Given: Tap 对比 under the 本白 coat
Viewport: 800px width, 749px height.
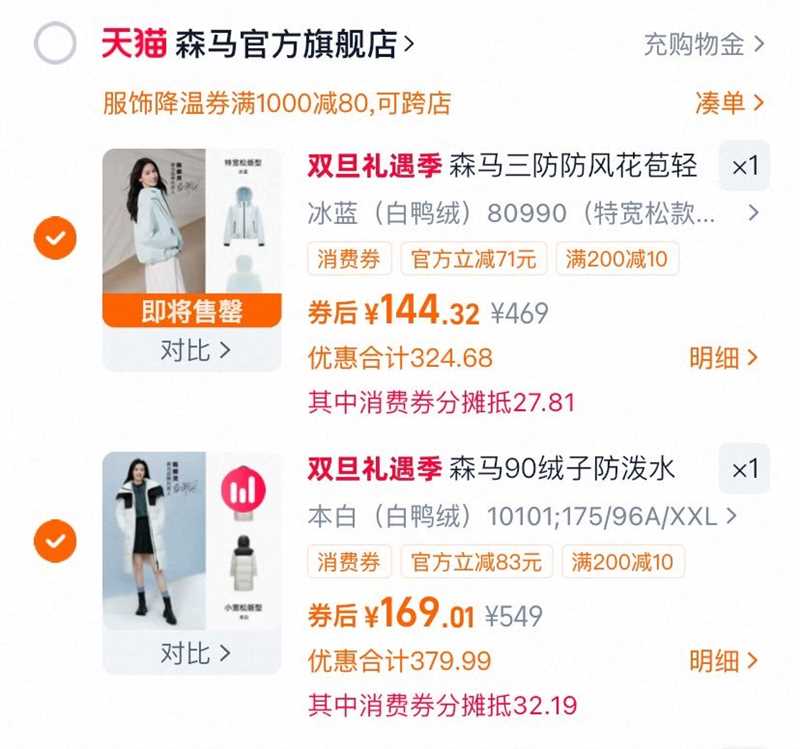Looking at the screenshot, I should pyautogui.click(x=195, y=654).
